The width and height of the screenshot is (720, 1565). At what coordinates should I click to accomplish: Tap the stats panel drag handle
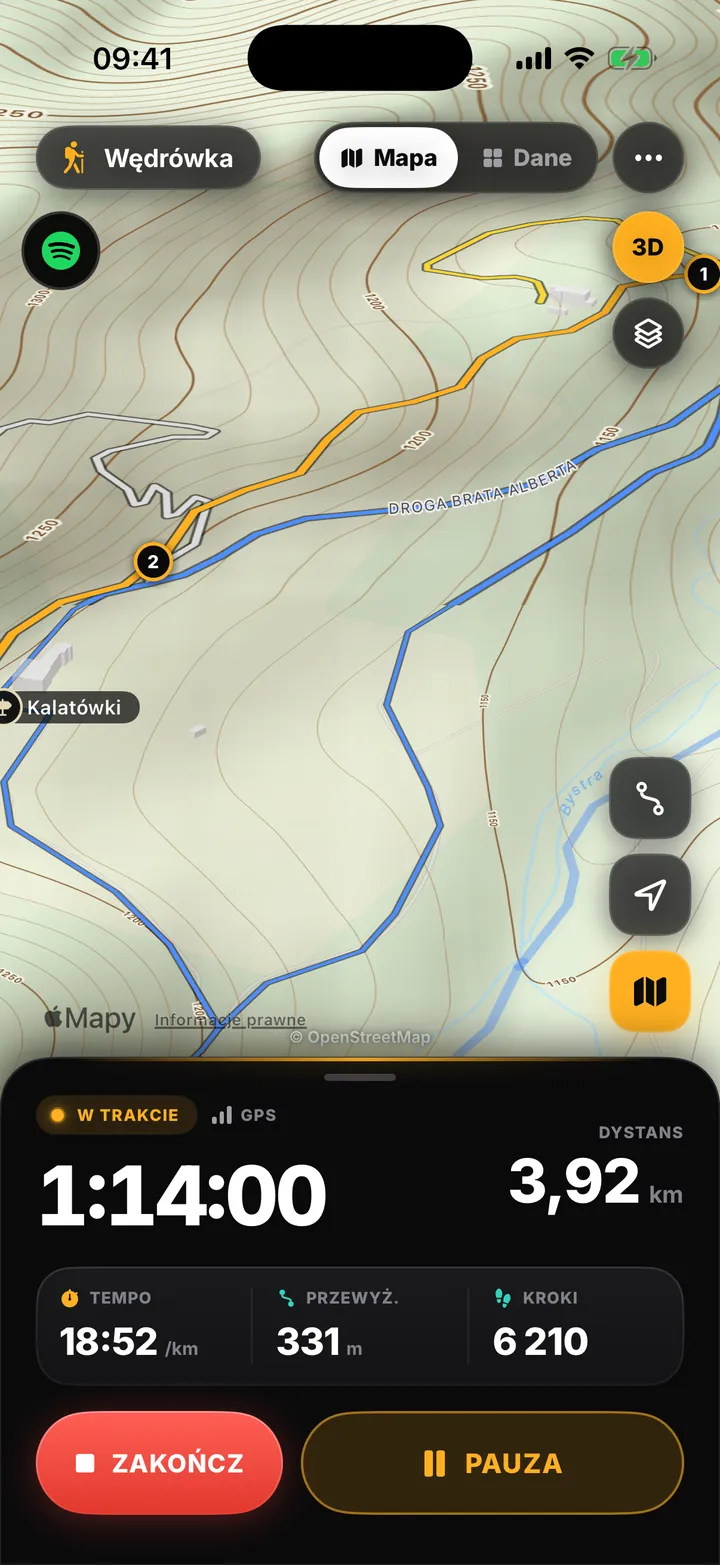click(360, 1077)
